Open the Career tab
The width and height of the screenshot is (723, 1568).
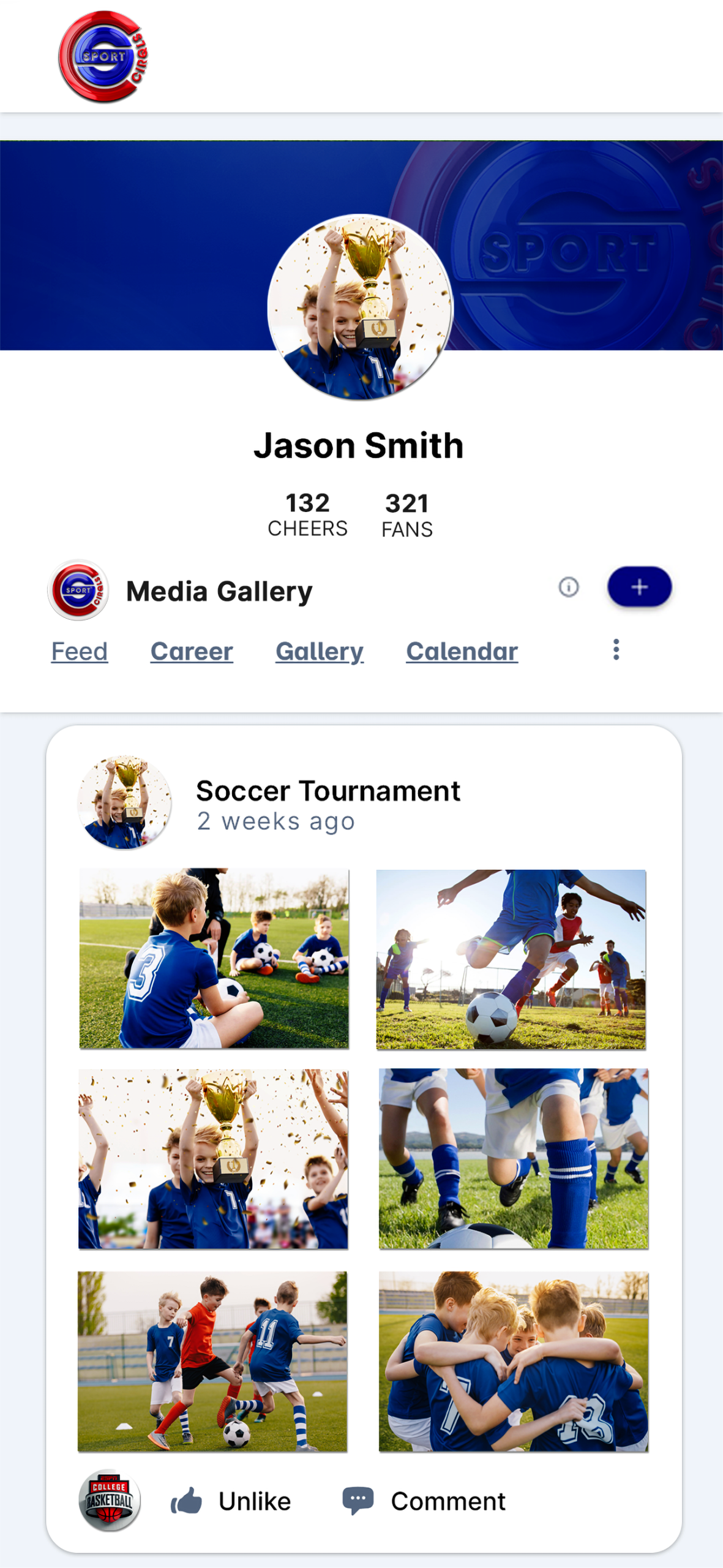192,651
